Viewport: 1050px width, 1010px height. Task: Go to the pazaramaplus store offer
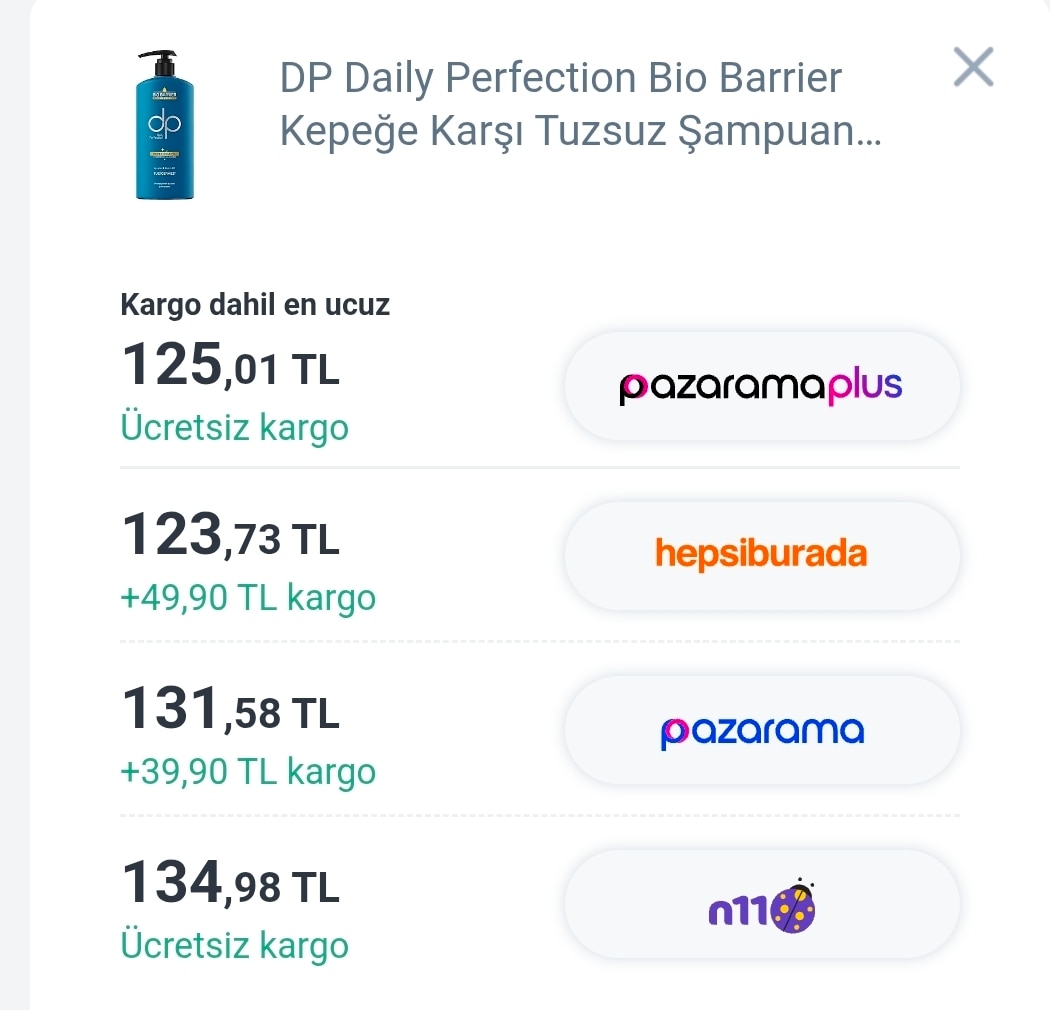(x=761, y=387)
